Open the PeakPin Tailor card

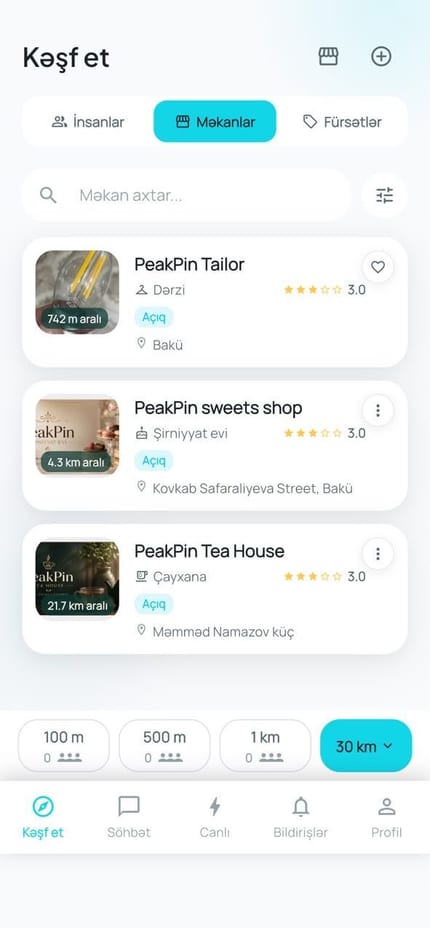click(215, 302)
